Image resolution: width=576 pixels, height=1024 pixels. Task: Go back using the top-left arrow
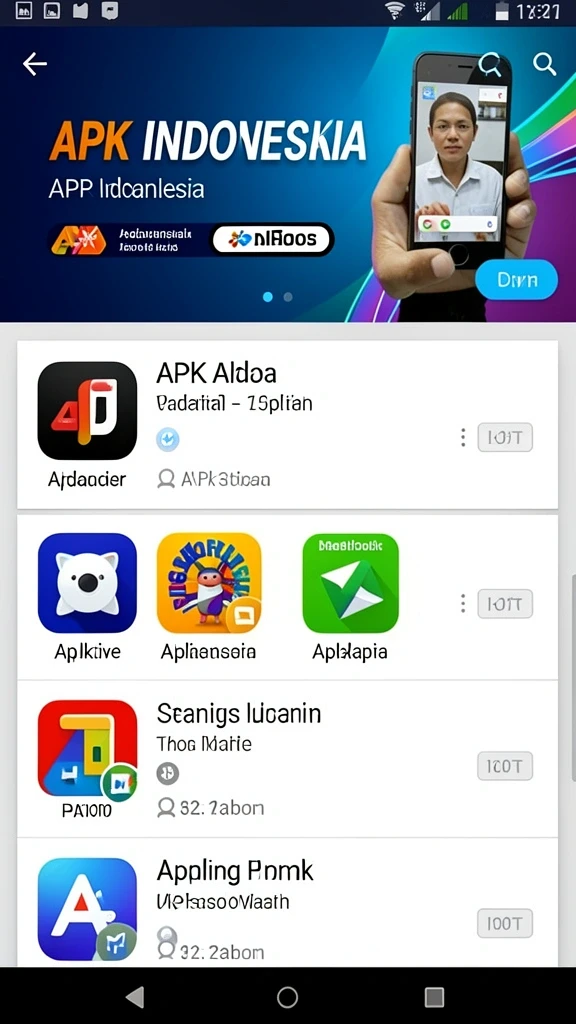point(35,64)
